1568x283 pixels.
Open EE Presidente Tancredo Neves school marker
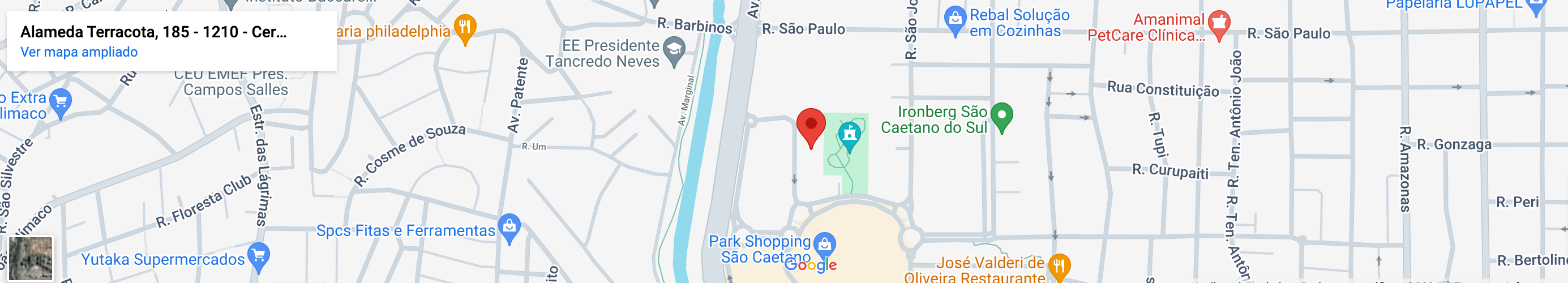(674, 50)
